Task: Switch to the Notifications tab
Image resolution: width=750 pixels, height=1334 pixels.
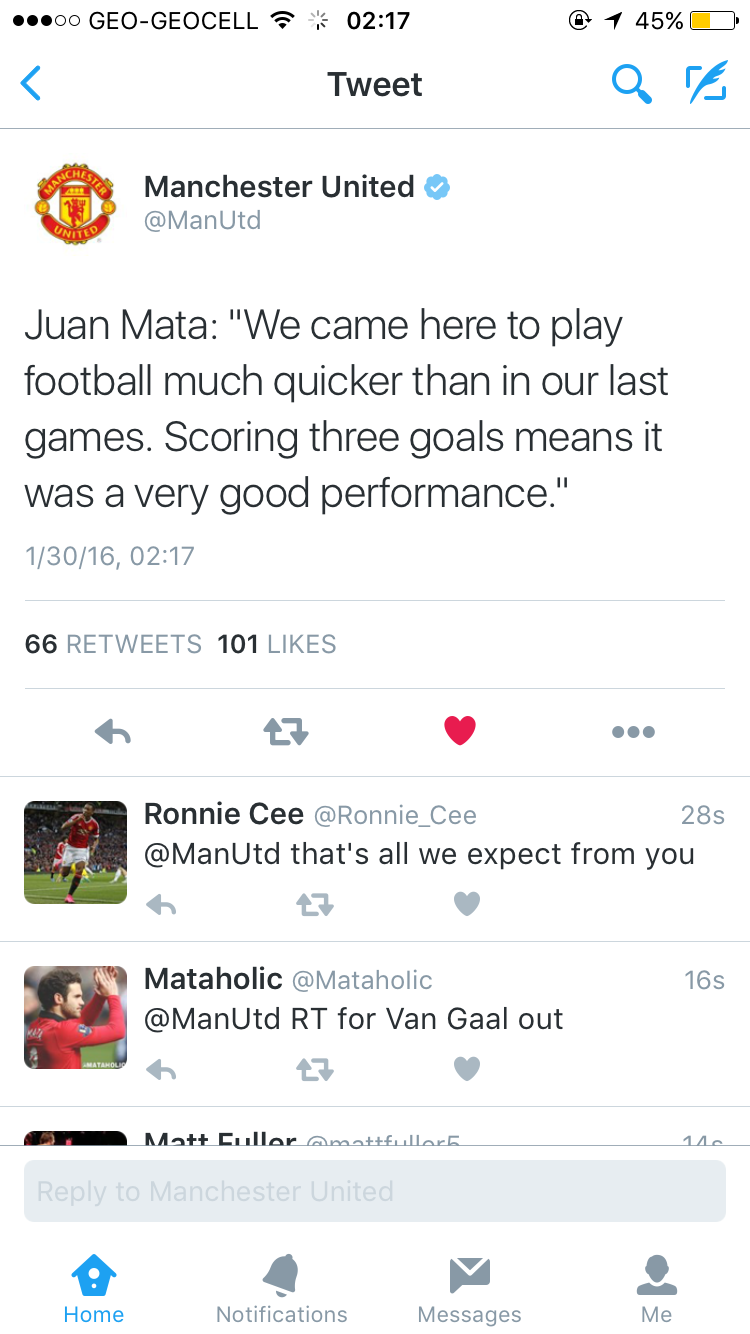Action: tap(281, 1289)
